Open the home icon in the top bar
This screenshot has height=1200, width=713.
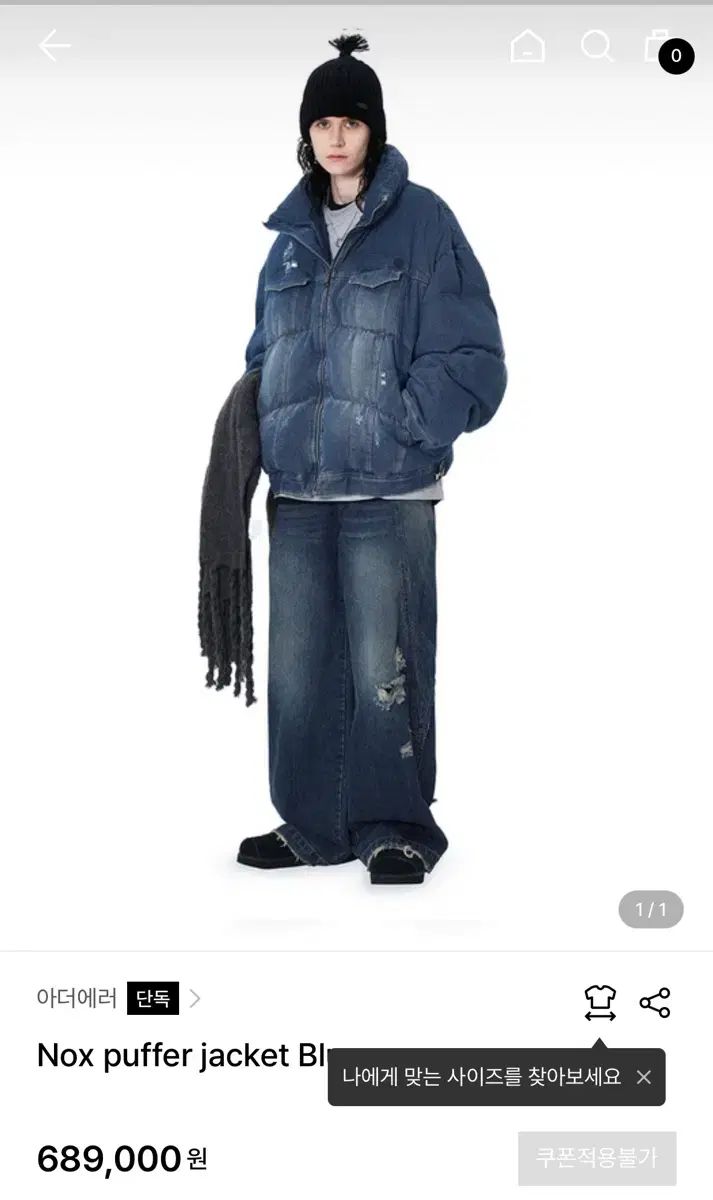[527, 45]
